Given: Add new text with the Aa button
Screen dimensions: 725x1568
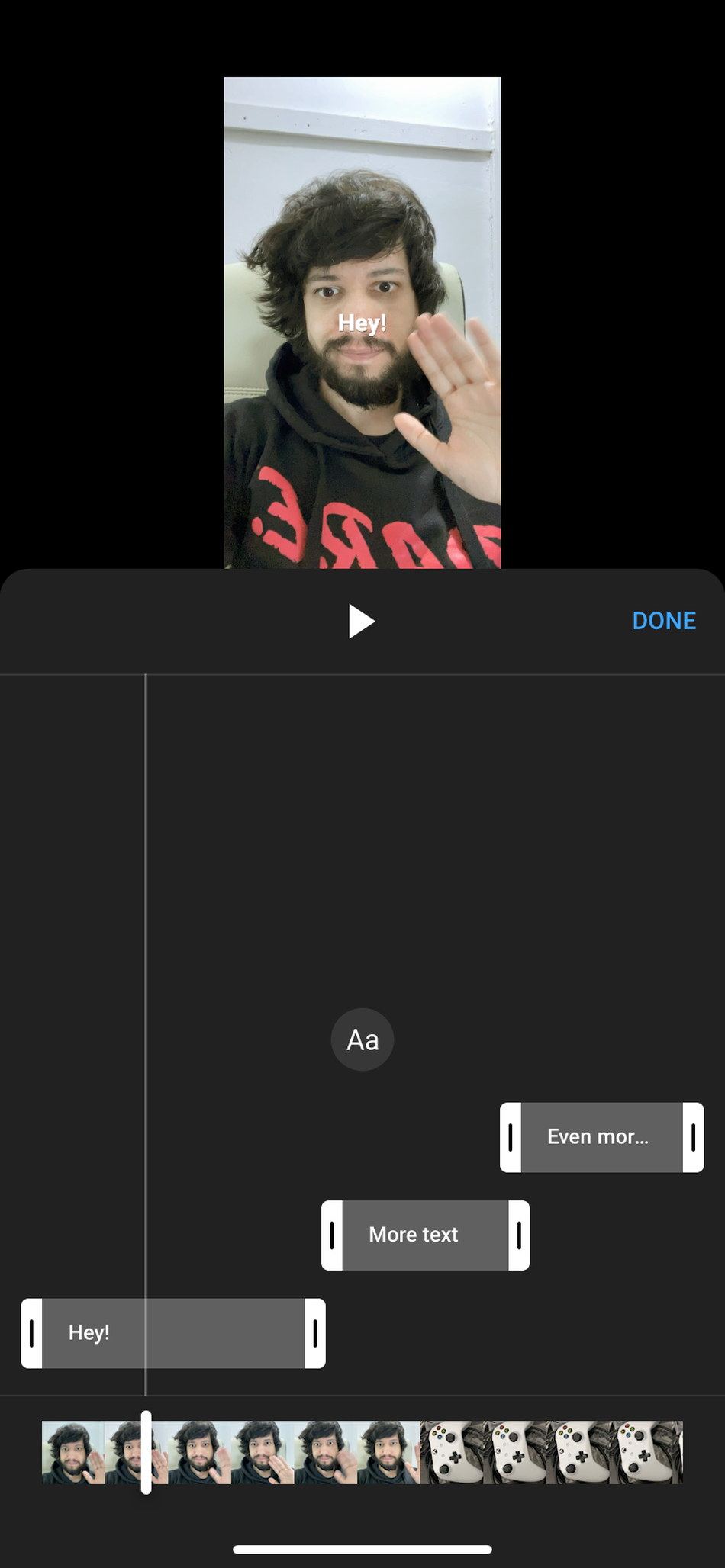Looking at the screenshot, I should (x=362, y=1039).
